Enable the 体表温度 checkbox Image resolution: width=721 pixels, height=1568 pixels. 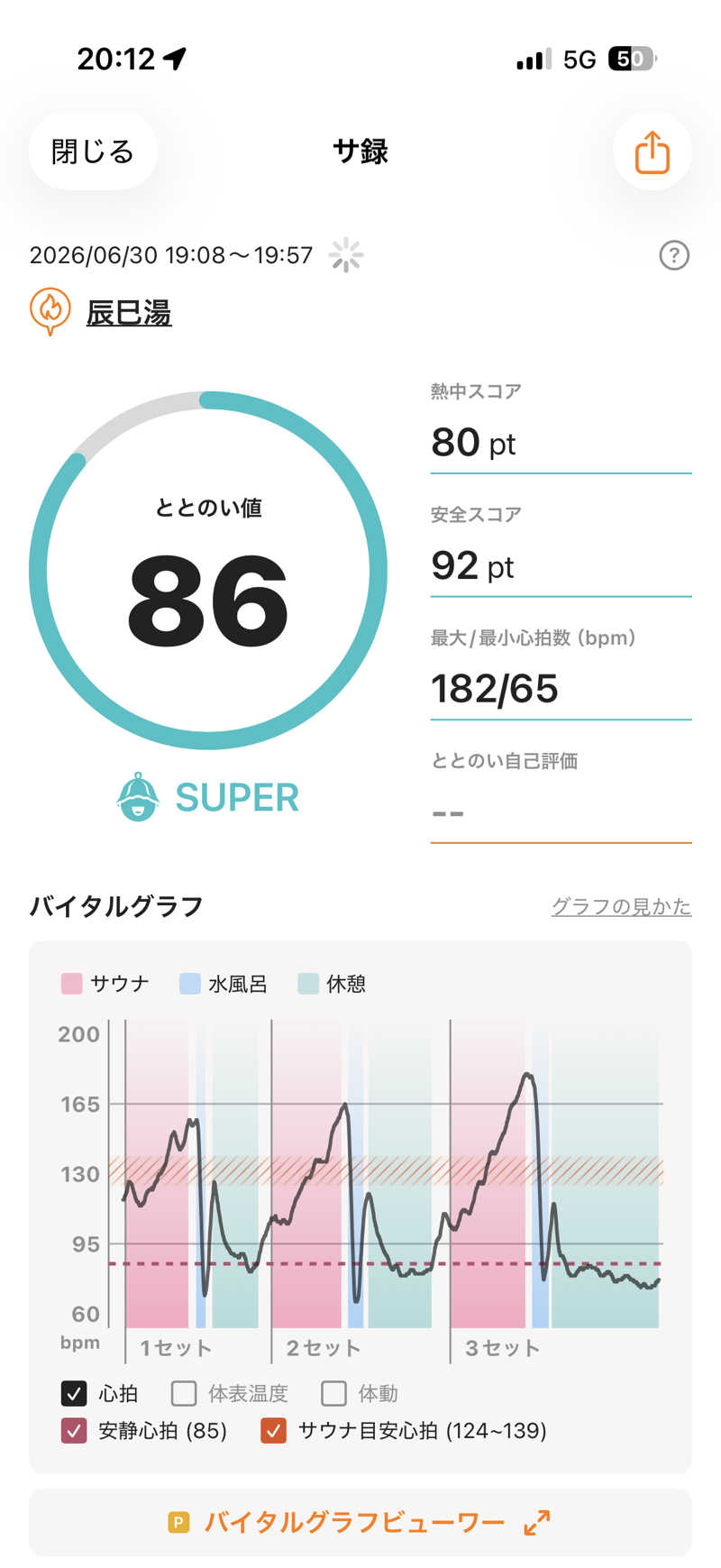click(184, 1393)
